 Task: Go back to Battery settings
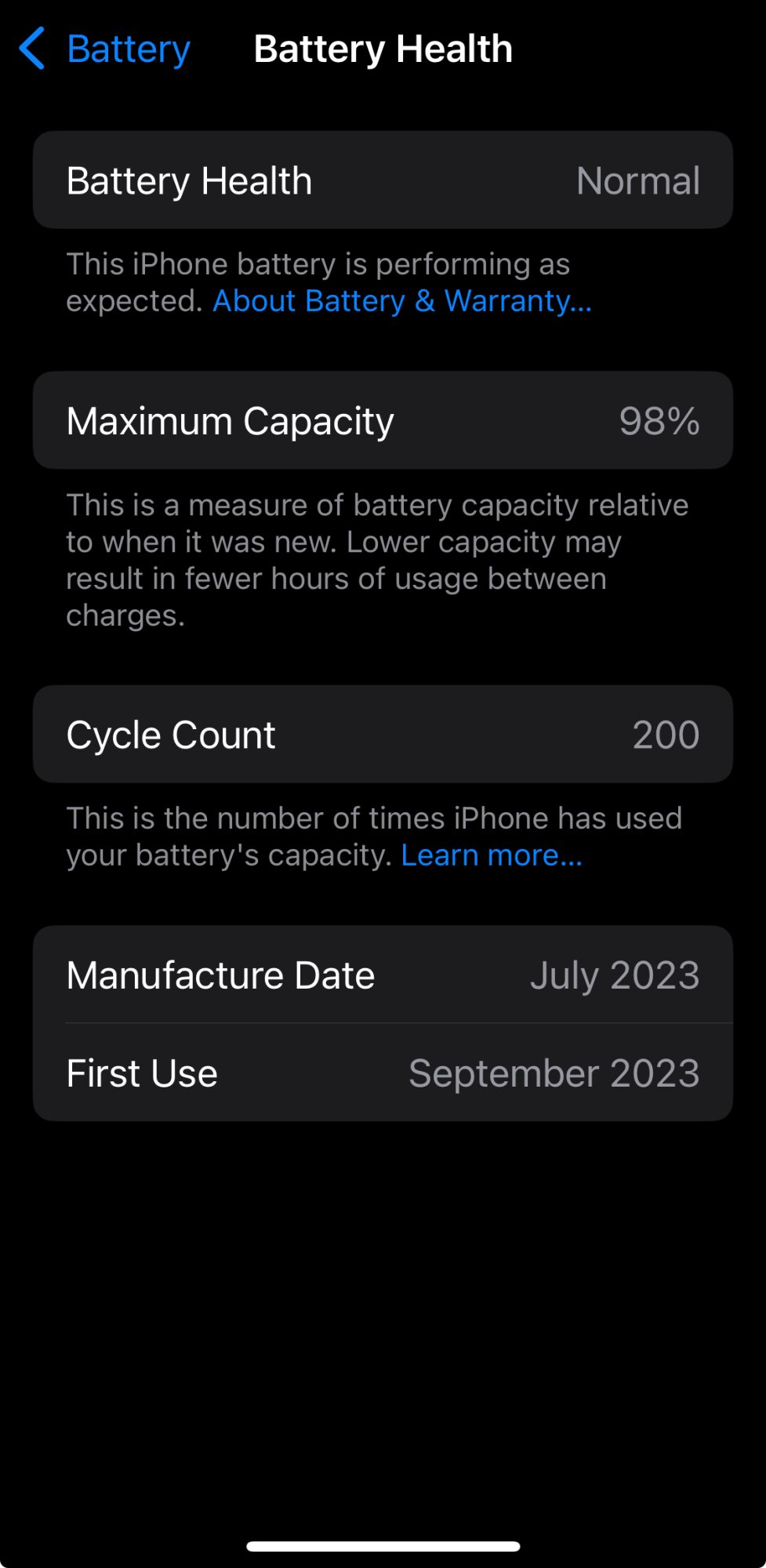point(106,49)
